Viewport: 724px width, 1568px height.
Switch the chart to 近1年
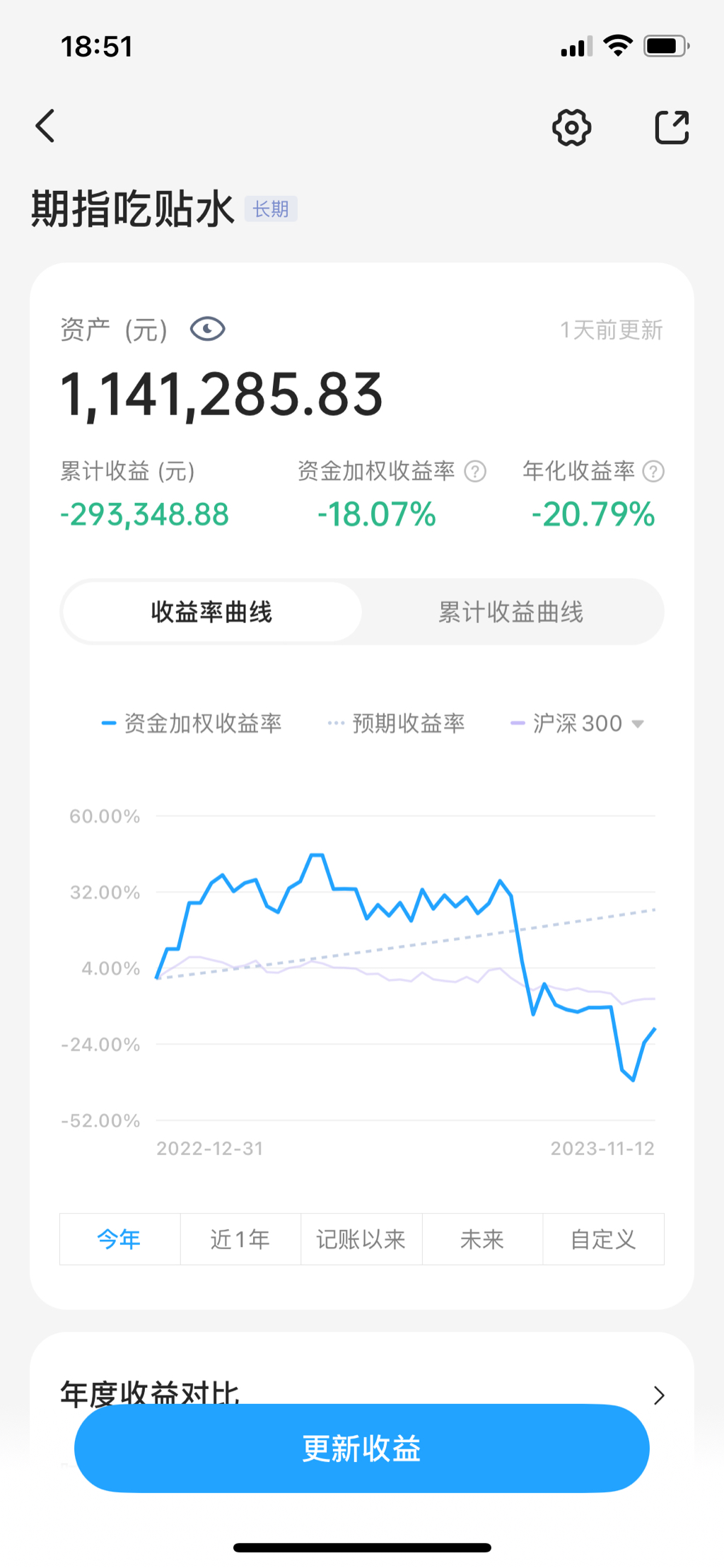[x=240, y=1239]
